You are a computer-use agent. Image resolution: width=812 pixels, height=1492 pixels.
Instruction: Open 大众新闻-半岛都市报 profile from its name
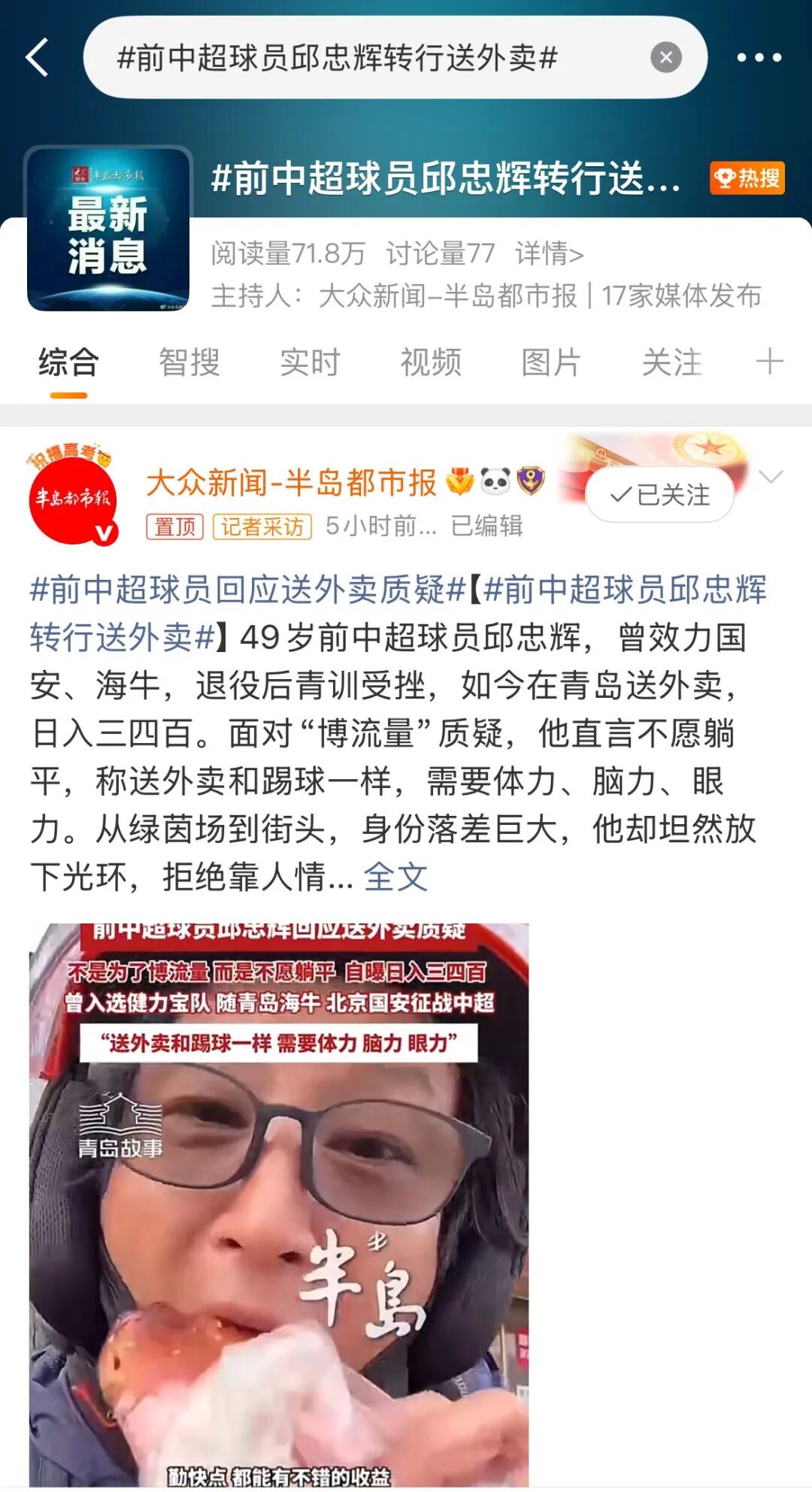point(291,482)
